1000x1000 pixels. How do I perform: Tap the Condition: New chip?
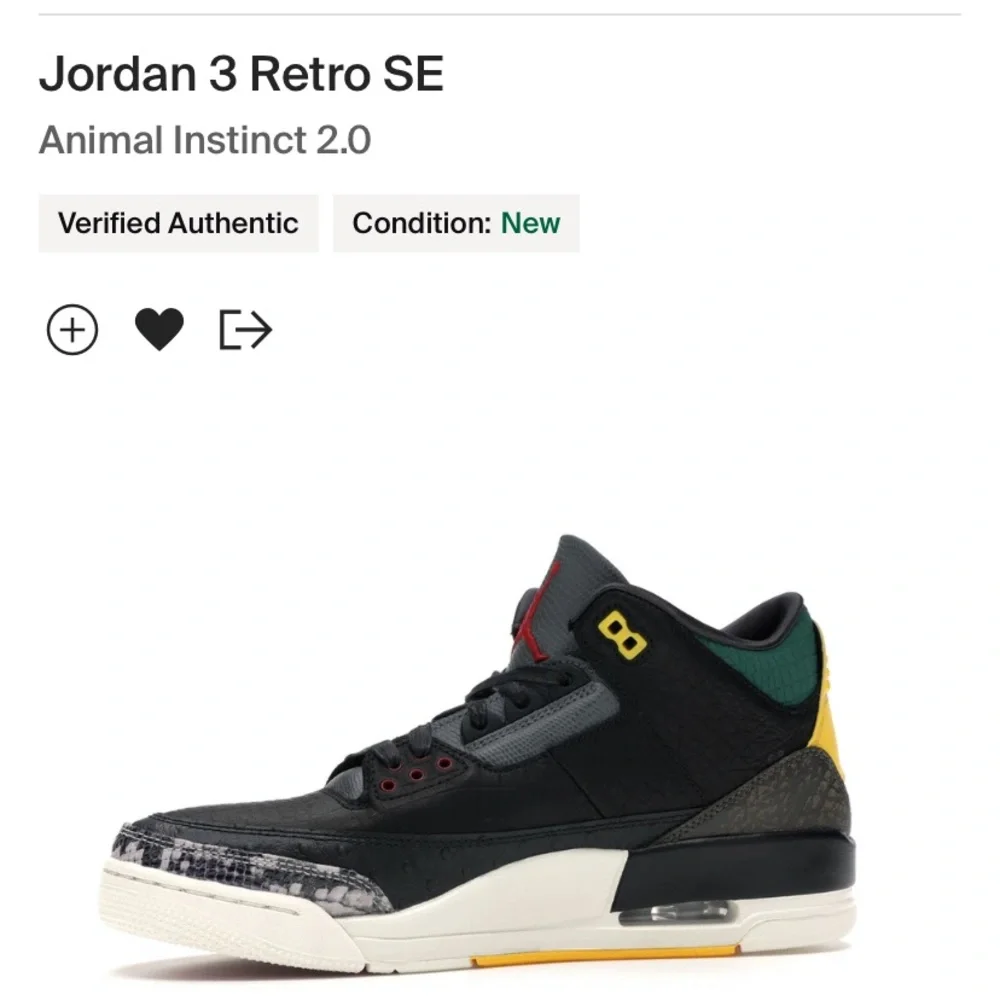[456, 223]
